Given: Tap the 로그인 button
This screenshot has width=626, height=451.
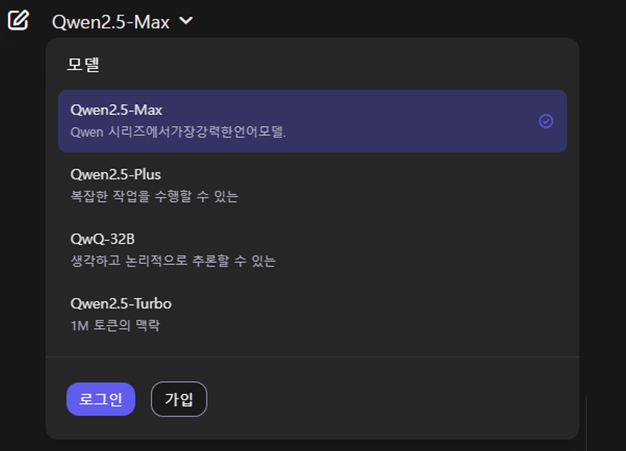Looking at the screenshot, I should click(100, 399).
